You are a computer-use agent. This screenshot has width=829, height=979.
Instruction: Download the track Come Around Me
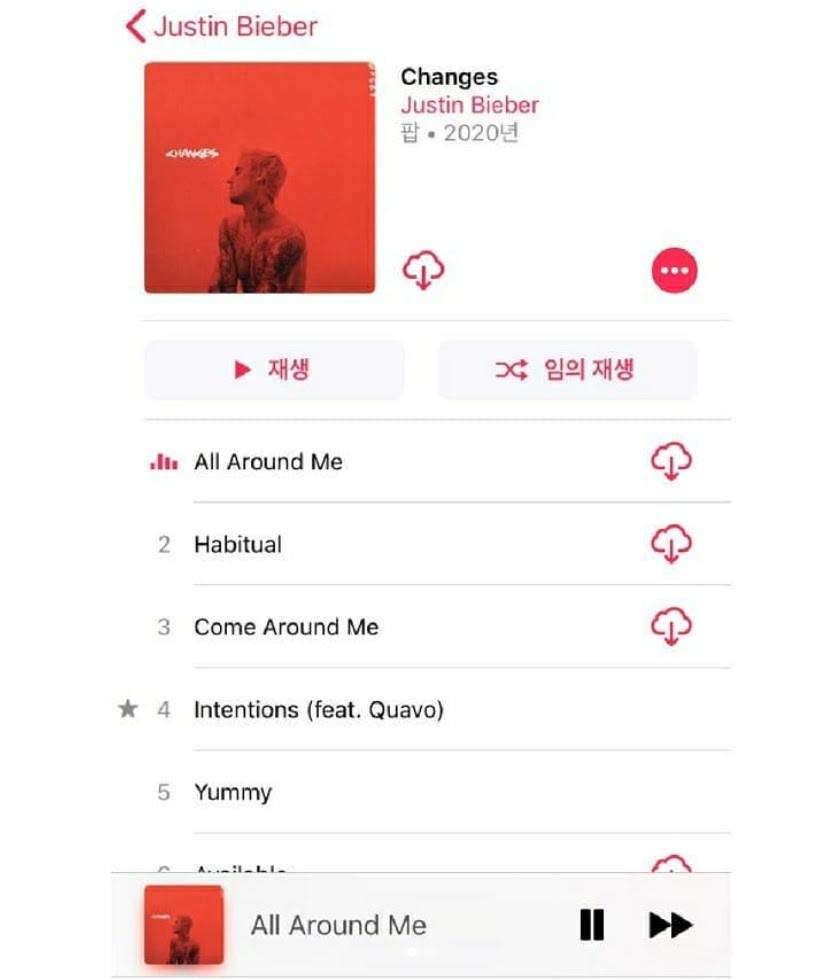pyautogui.click(x=671, y=627)
